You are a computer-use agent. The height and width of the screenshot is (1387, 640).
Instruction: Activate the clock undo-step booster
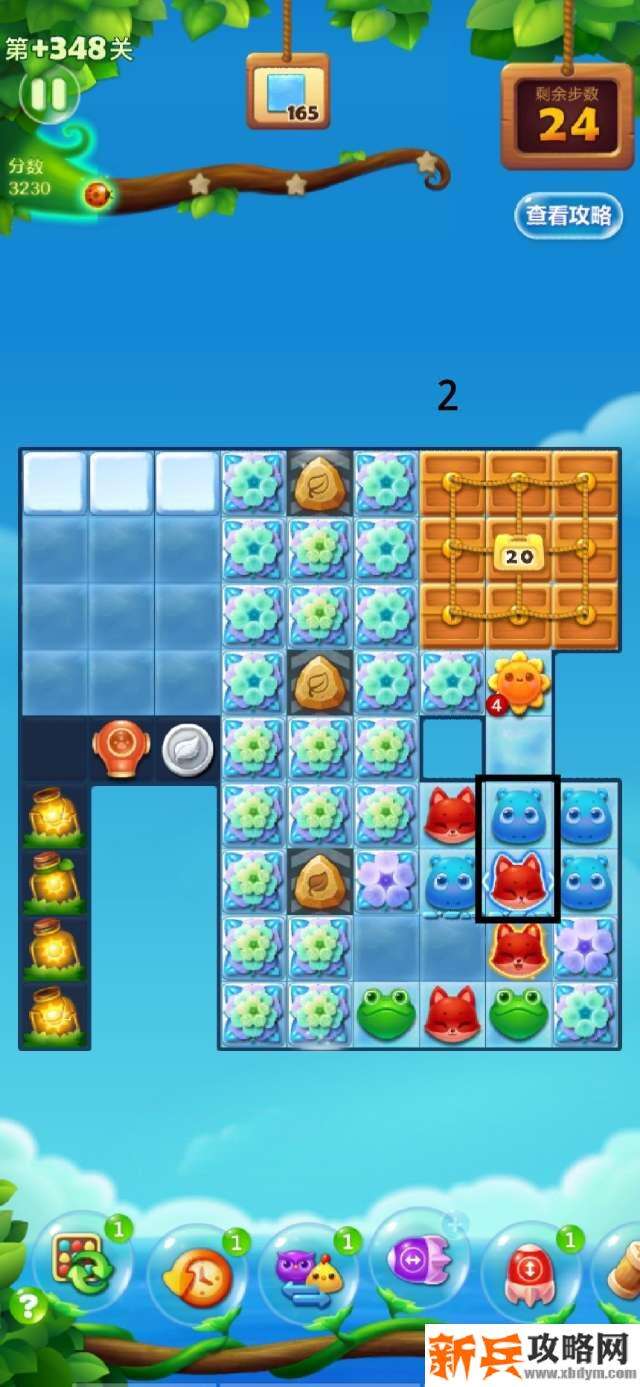coord(196,1276)
